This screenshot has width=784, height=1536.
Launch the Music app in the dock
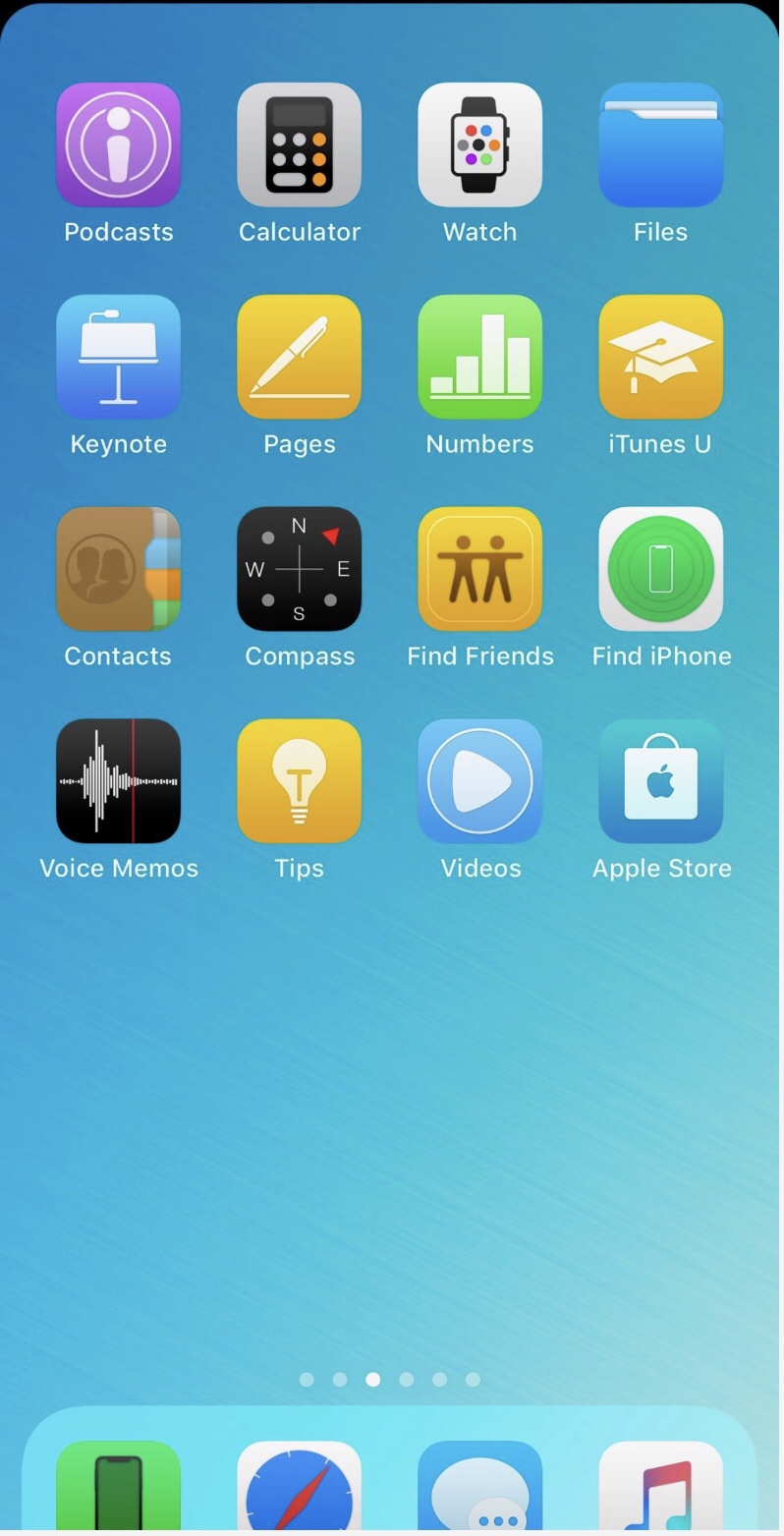[660, 1486]
